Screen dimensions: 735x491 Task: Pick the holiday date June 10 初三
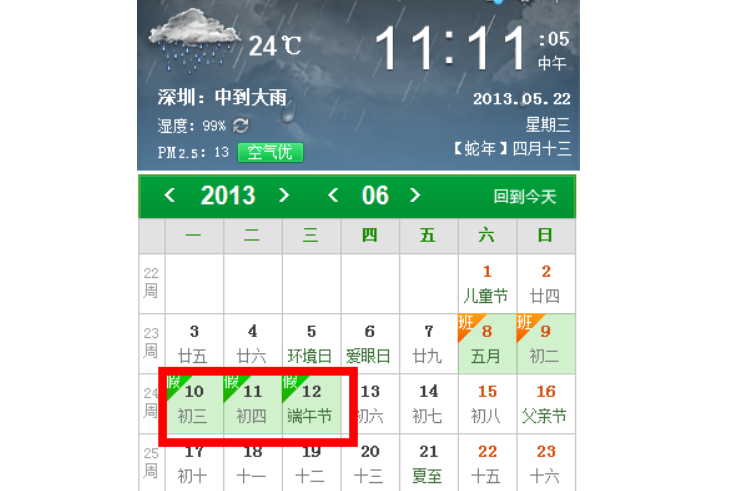point(194,403)
